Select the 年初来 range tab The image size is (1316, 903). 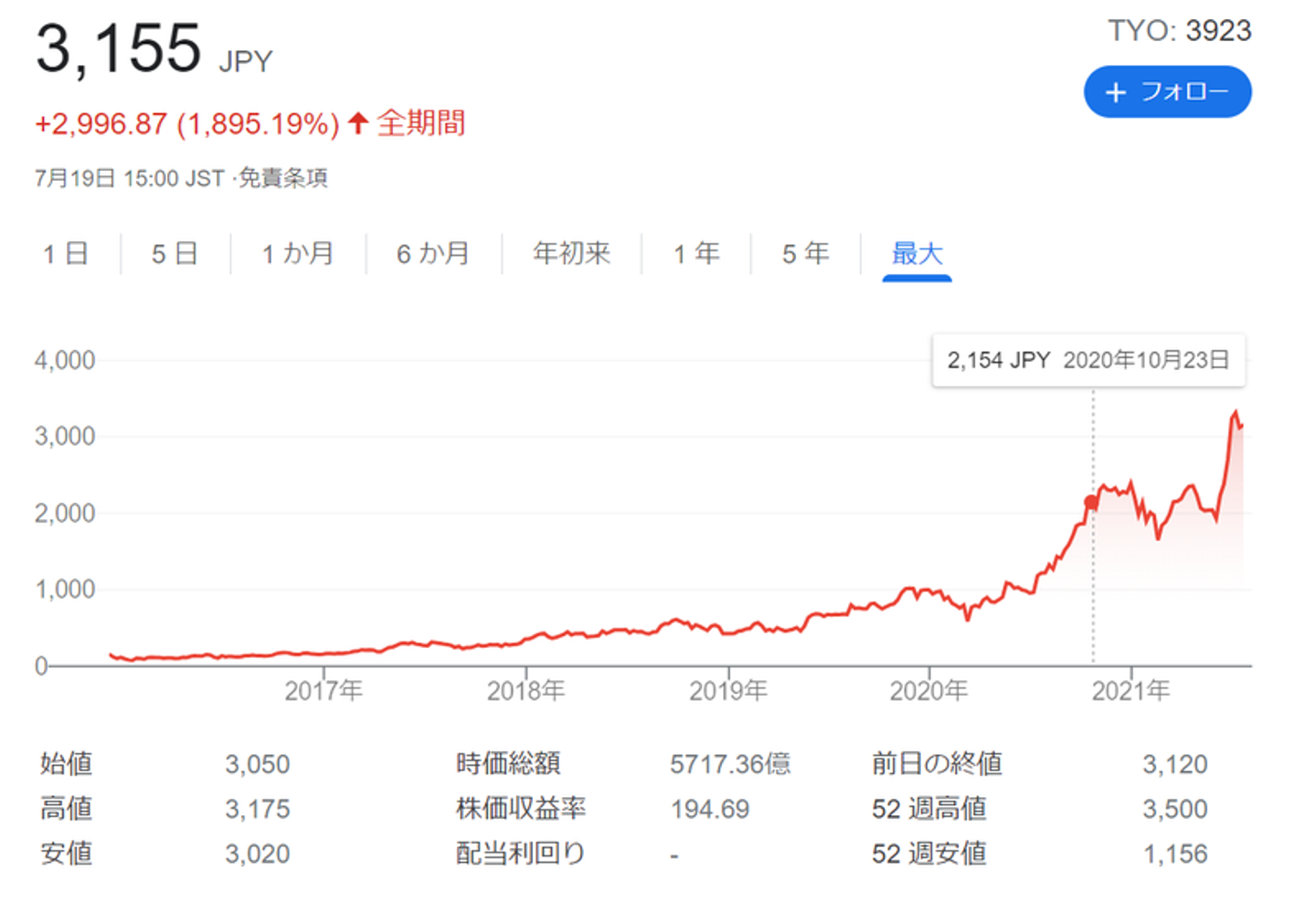[x=571, y=253]
